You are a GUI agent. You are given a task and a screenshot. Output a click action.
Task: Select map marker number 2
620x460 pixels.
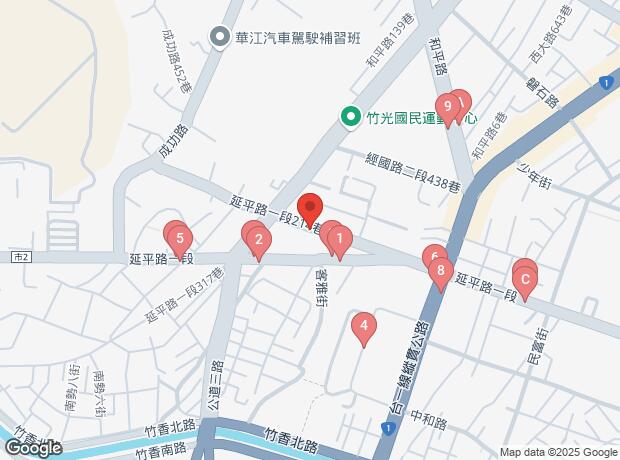pyautogui.click(x=258, y=239)
